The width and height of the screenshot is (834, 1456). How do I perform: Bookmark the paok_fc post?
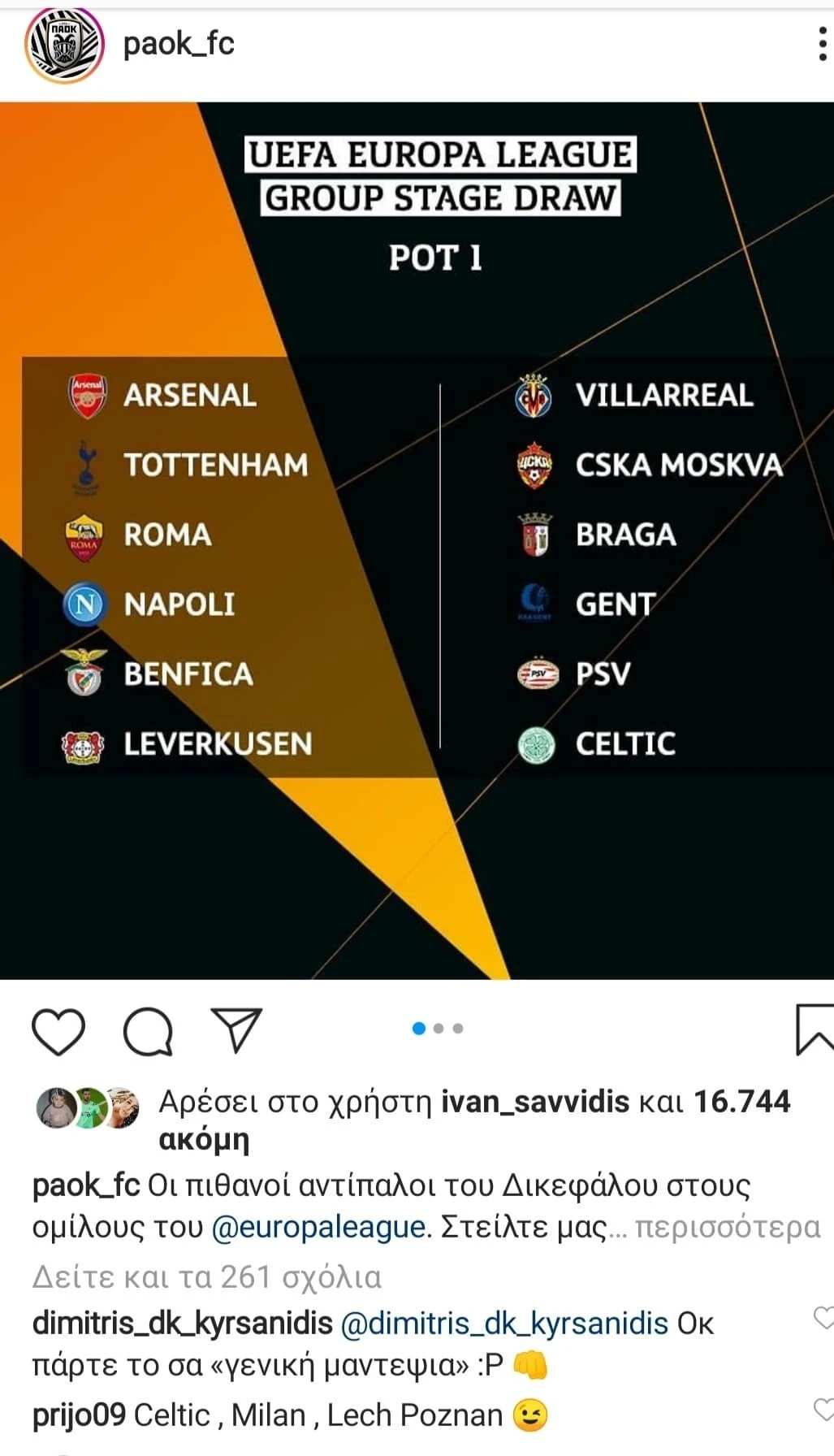coord(815,1029)
